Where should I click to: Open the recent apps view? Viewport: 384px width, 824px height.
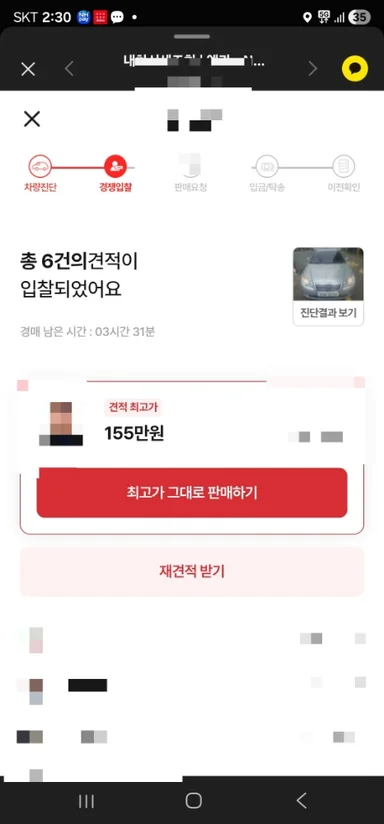86,800
